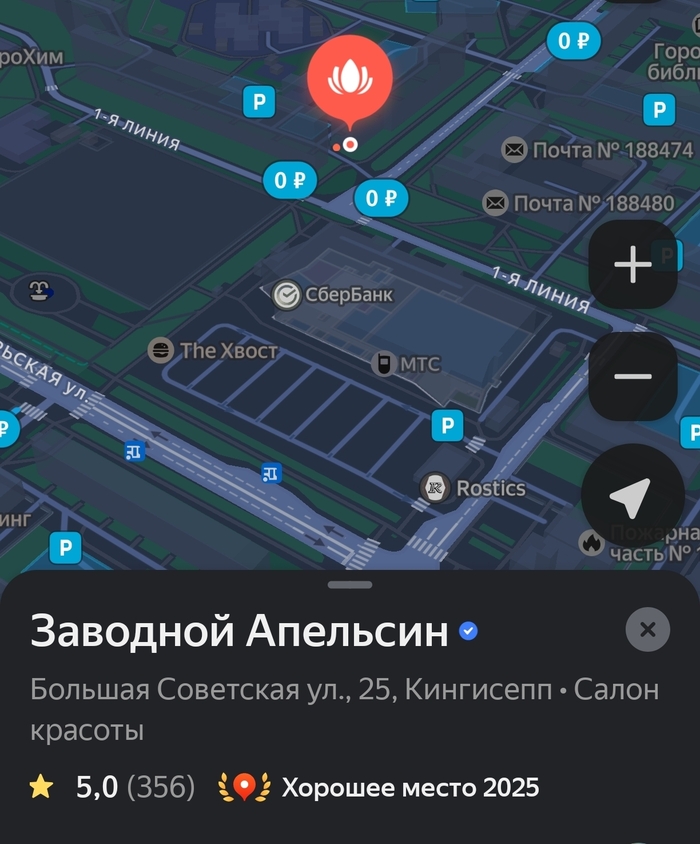Center map on my location

[x=630, y=495]
